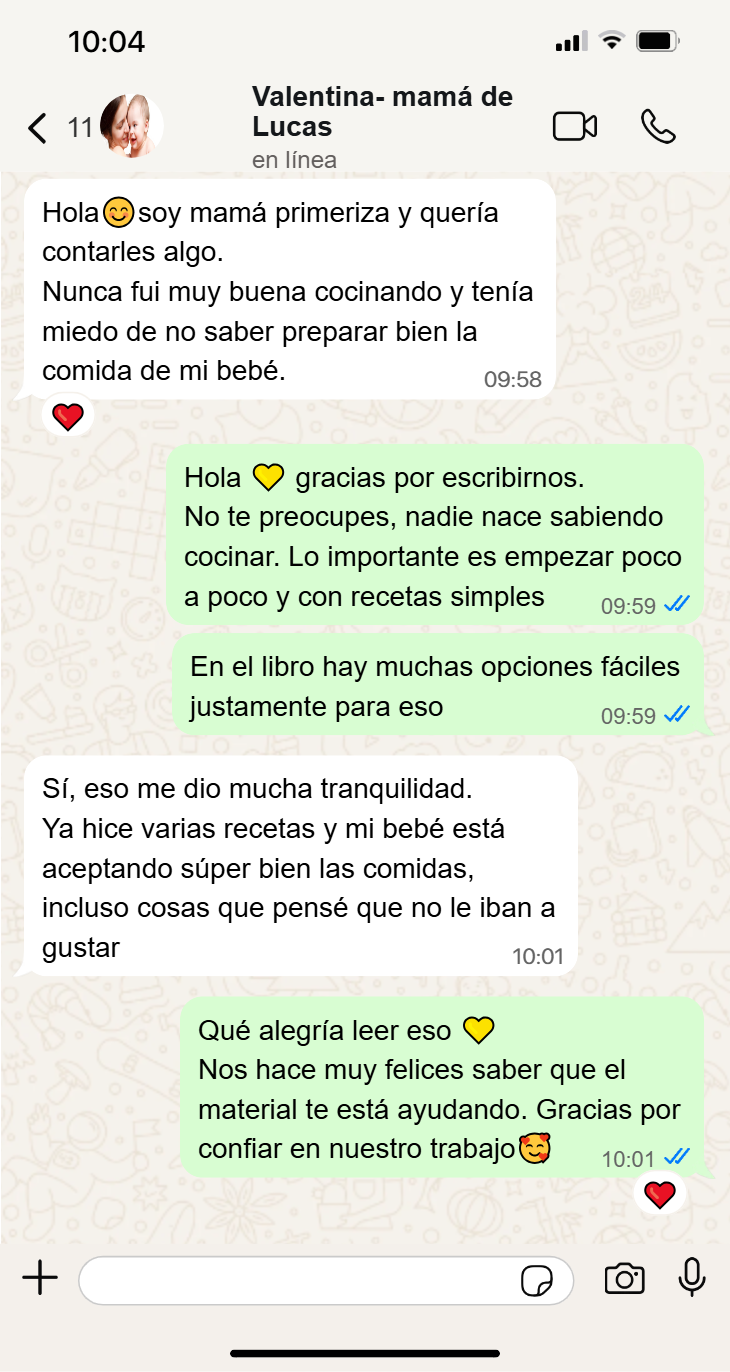Go back to the chat list
The image size is (730, 1372).
pos(38,128)
